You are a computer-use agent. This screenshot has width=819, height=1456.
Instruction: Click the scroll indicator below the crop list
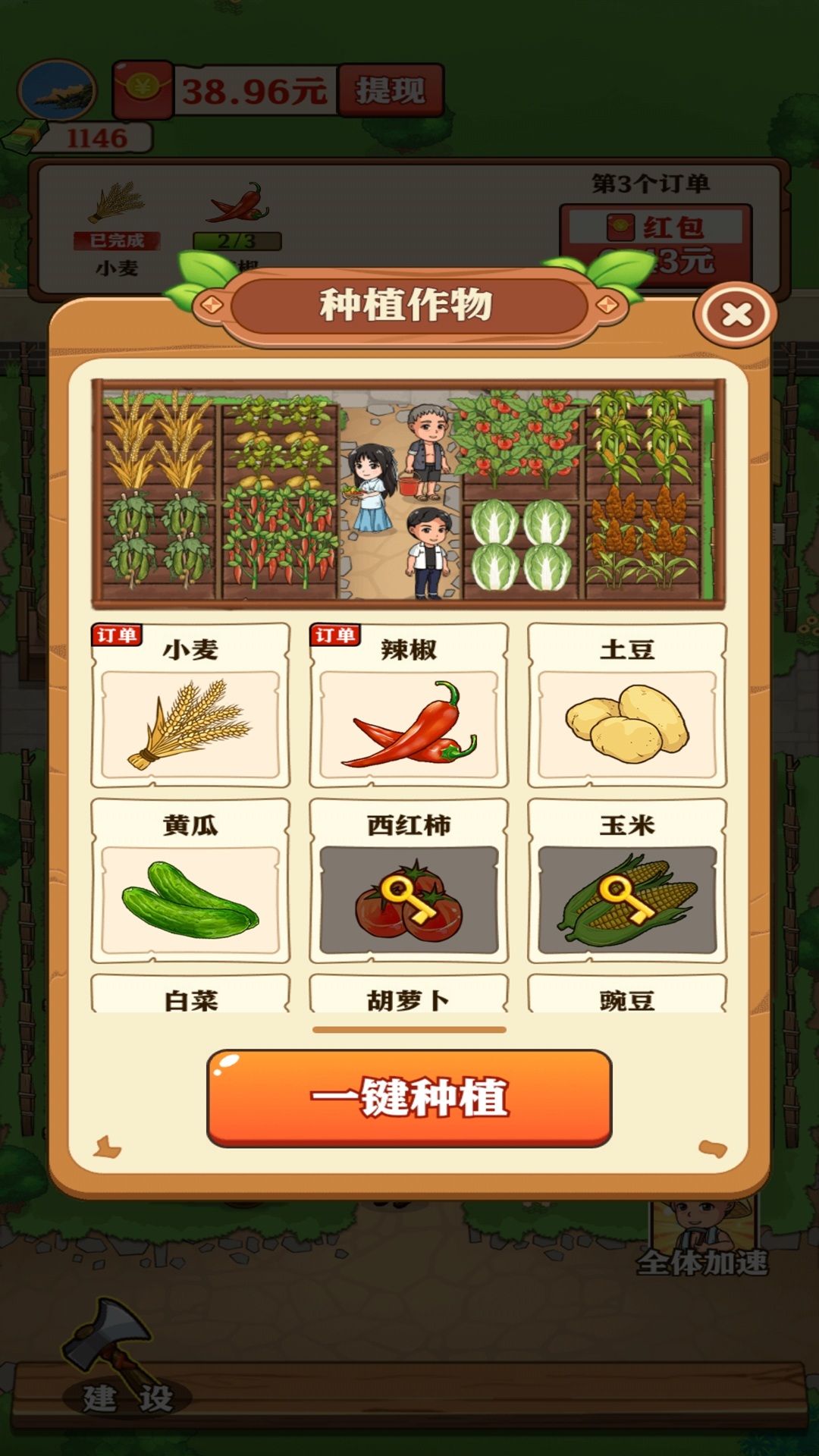tap(409, 1031)
